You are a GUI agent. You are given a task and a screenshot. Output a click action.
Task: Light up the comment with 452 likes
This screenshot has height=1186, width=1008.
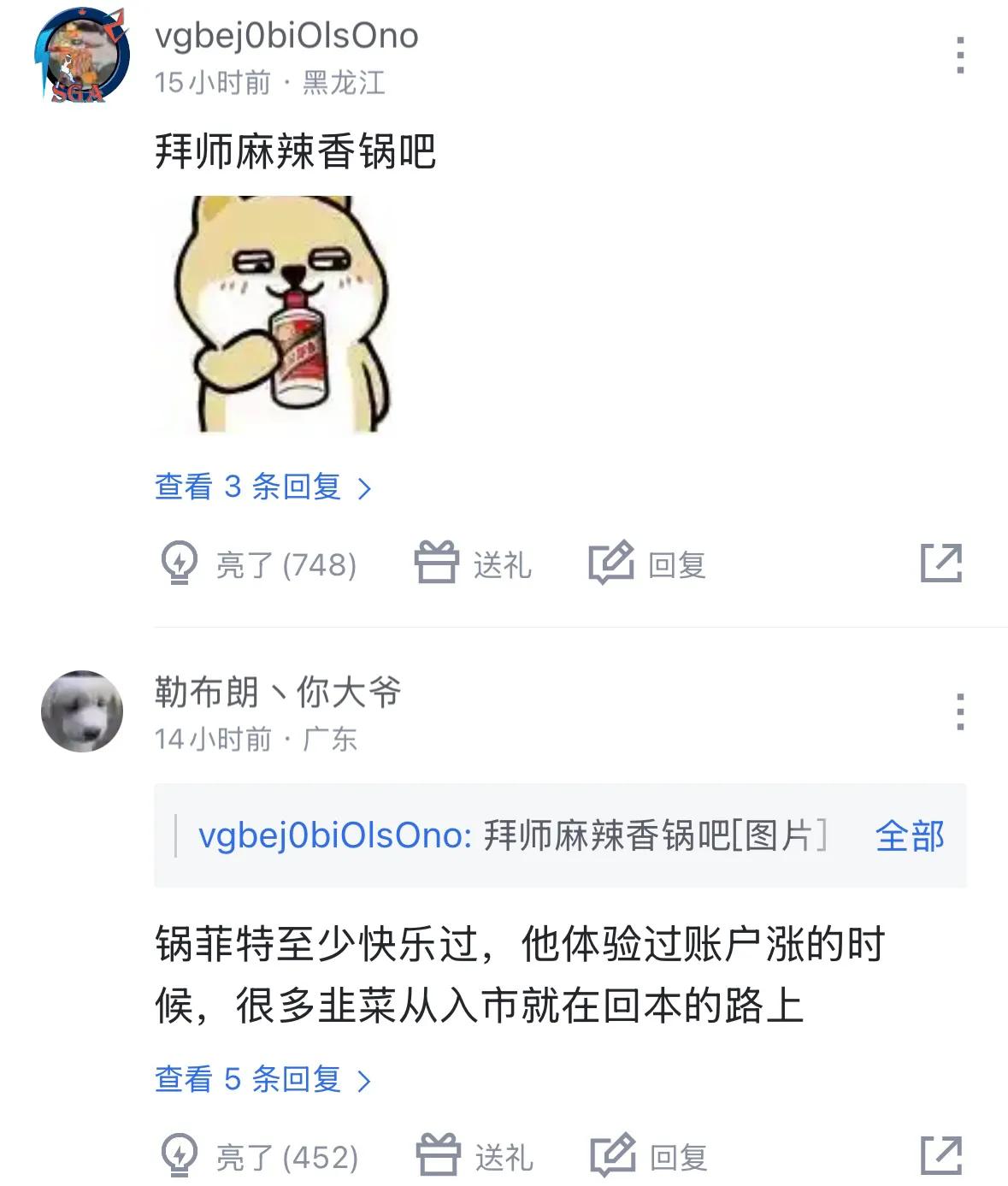(259, 1157)
